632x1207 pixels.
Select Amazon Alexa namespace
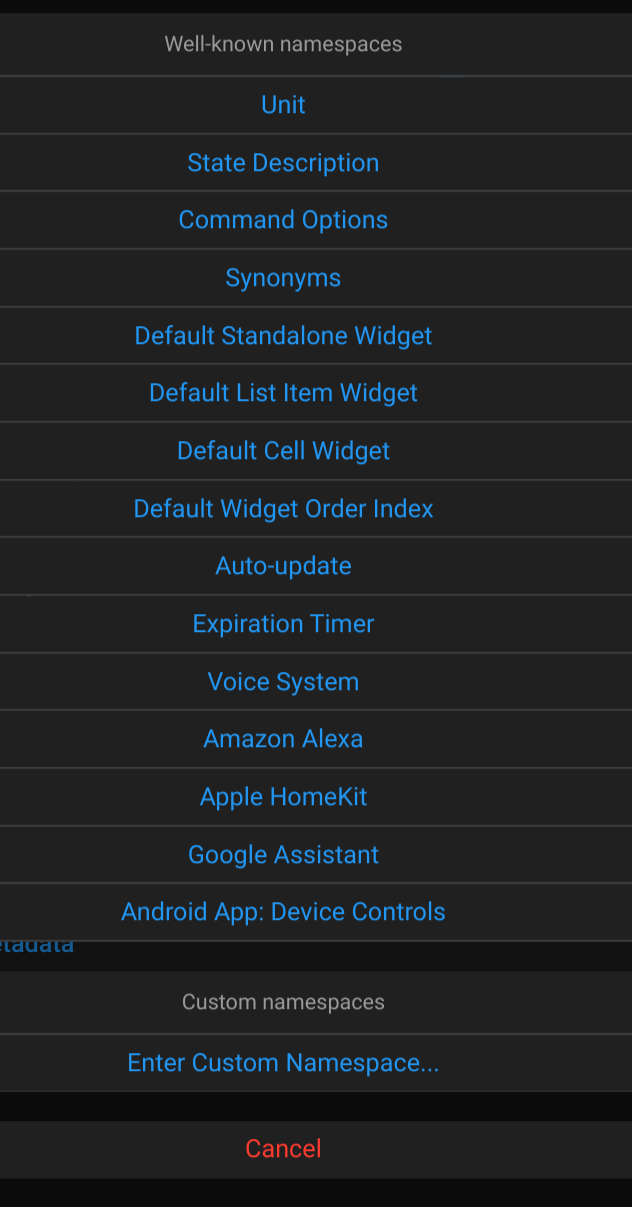pos(283,739)
